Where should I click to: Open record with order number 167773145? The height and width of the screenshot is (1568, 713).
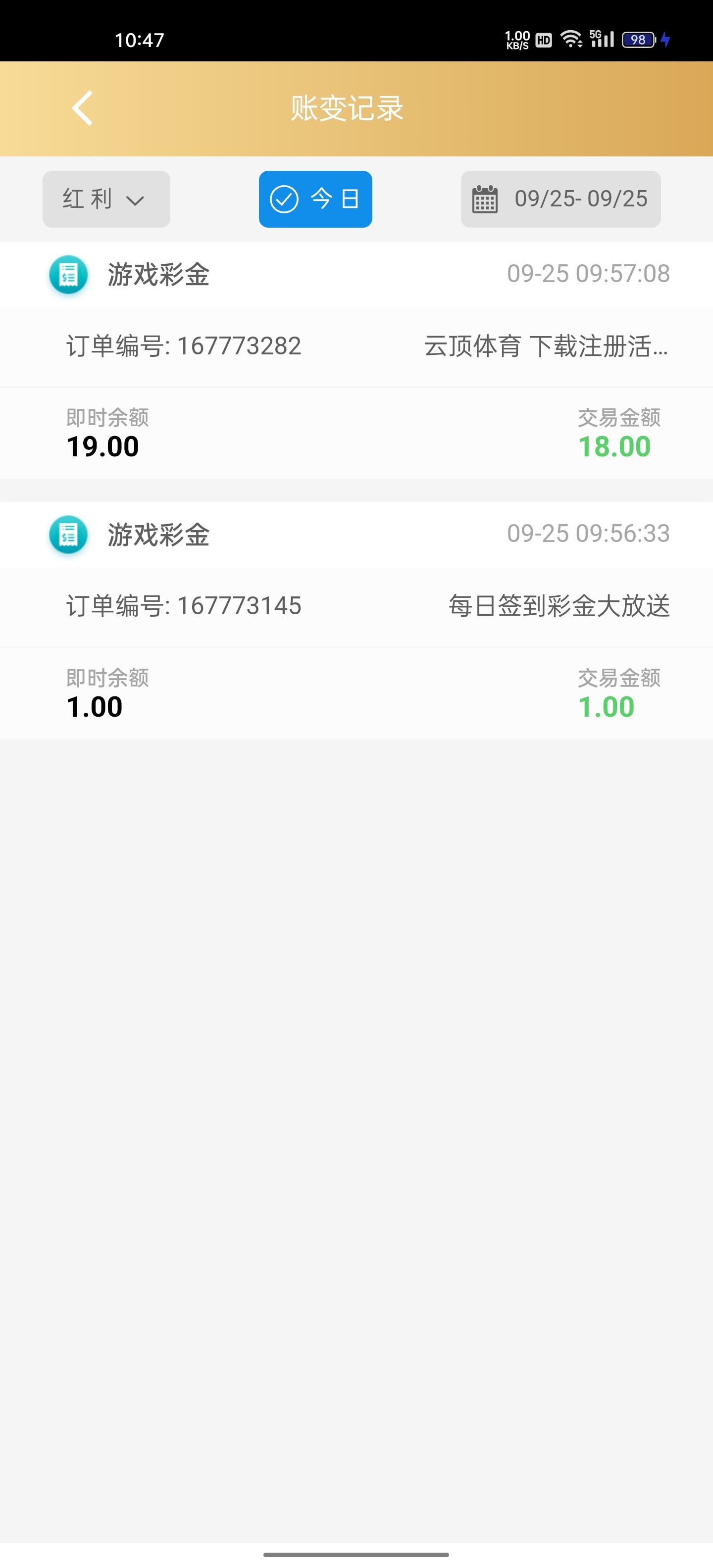(356, 606)
